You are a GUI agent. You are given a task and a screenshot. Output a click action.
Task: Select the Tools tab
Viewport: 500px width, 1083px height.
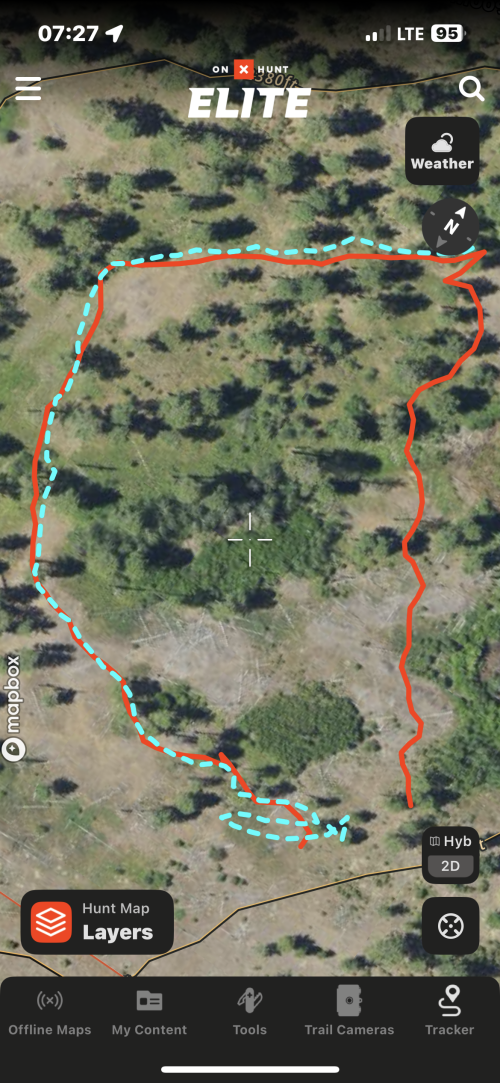click(x=249, y=1011)
